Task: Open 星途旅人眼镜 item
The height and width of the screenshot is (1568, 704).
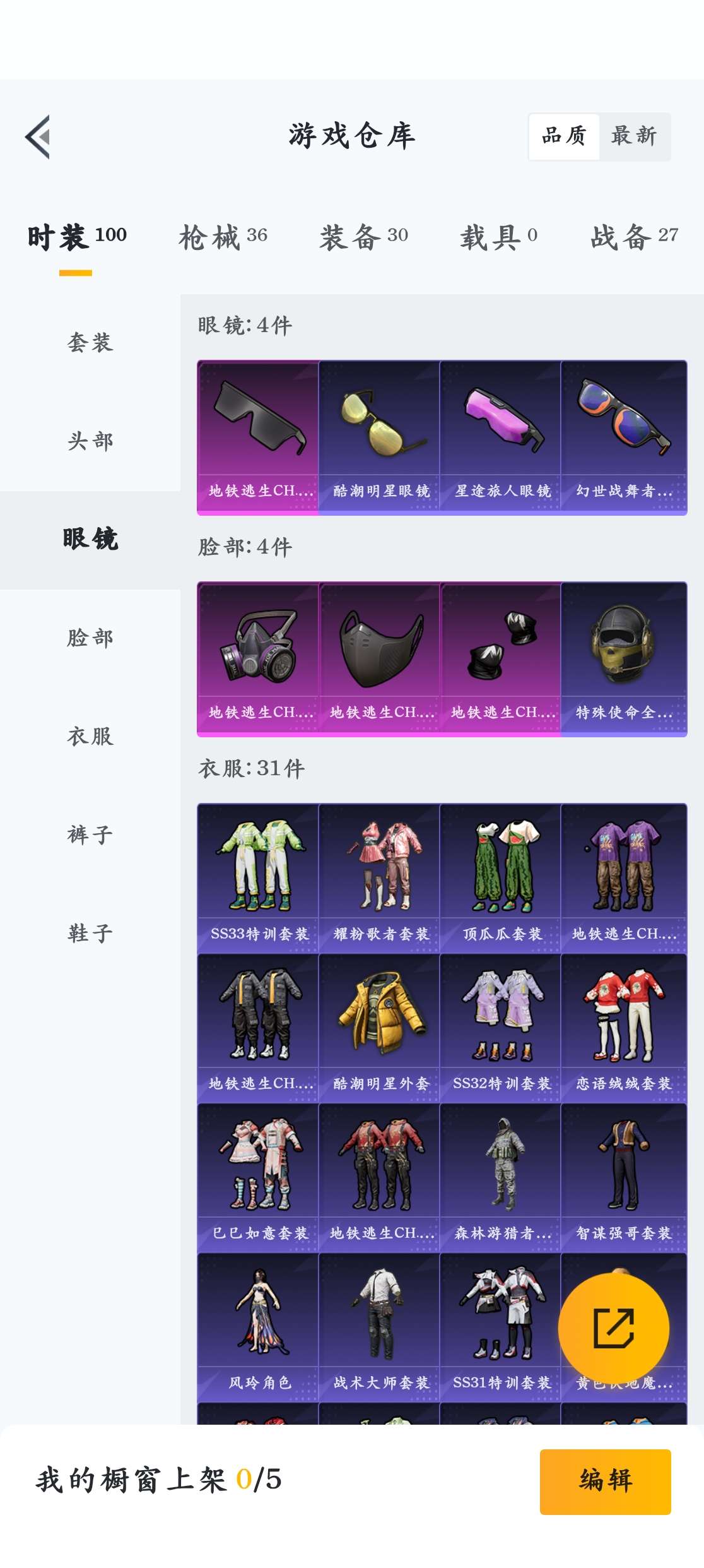Action: click(501, 437)
